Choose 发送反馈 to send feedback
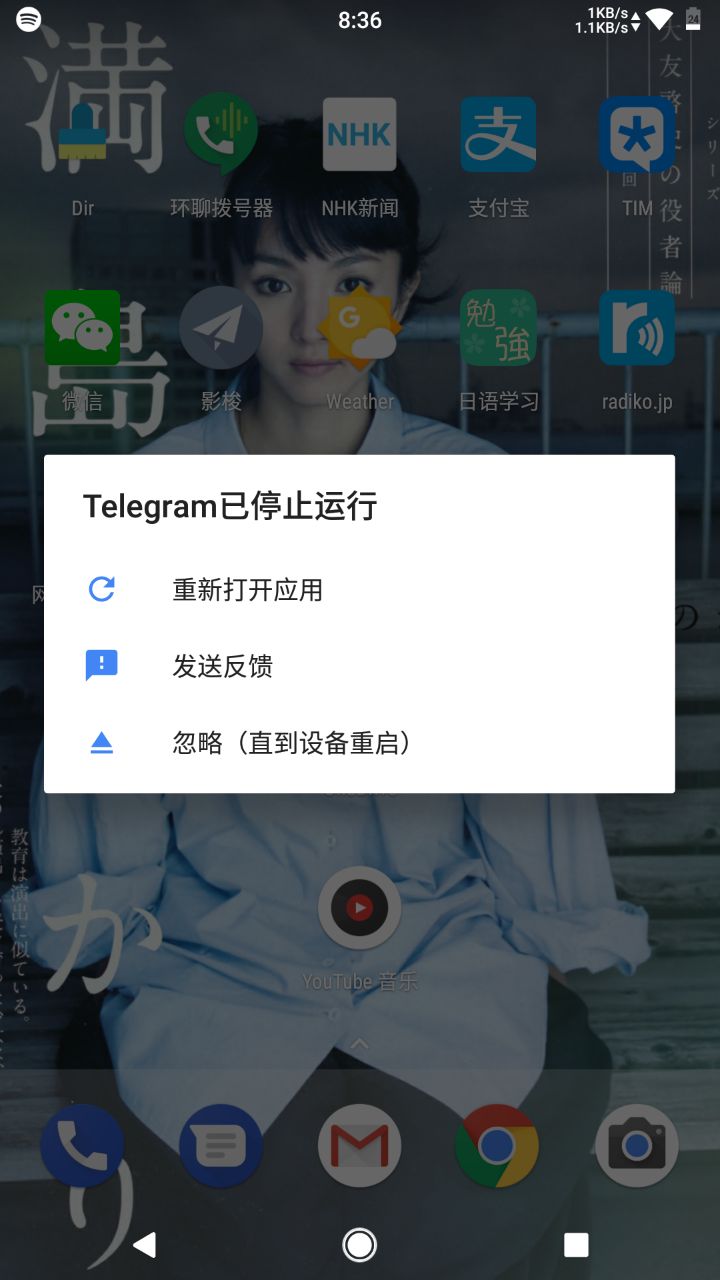The height and width of the screenshot is (1280, 720). click(x=222, y=666)
